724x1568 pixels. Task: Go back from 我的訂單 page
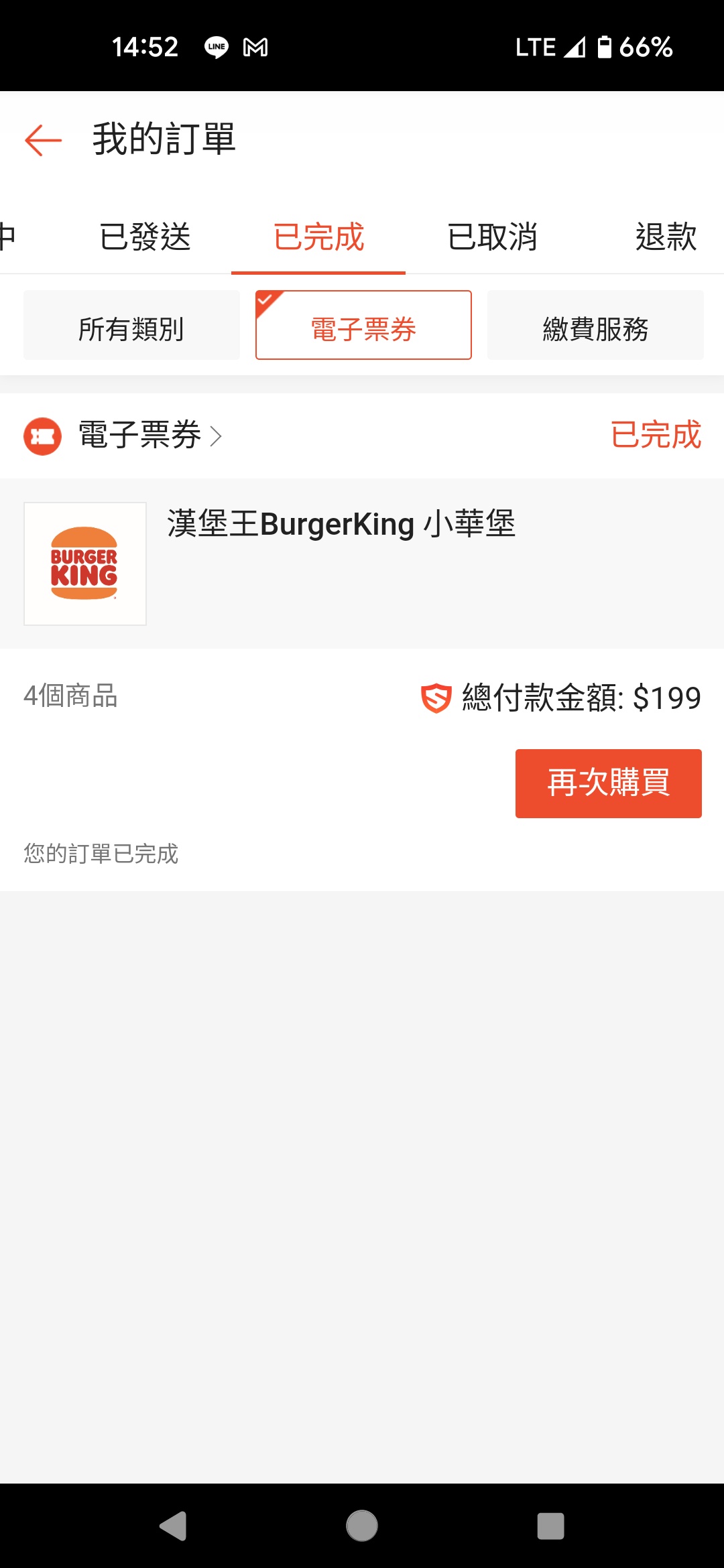44,140
